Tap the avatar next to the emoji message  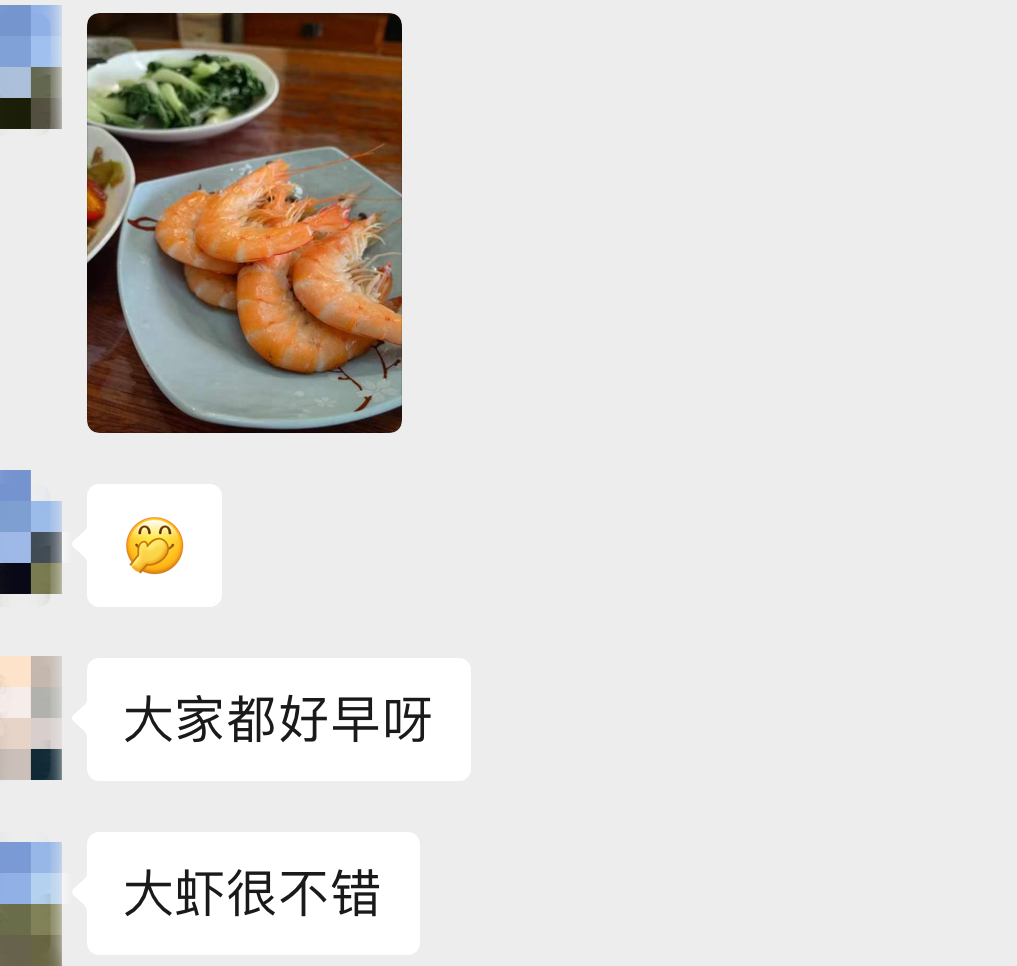point(30,533)
